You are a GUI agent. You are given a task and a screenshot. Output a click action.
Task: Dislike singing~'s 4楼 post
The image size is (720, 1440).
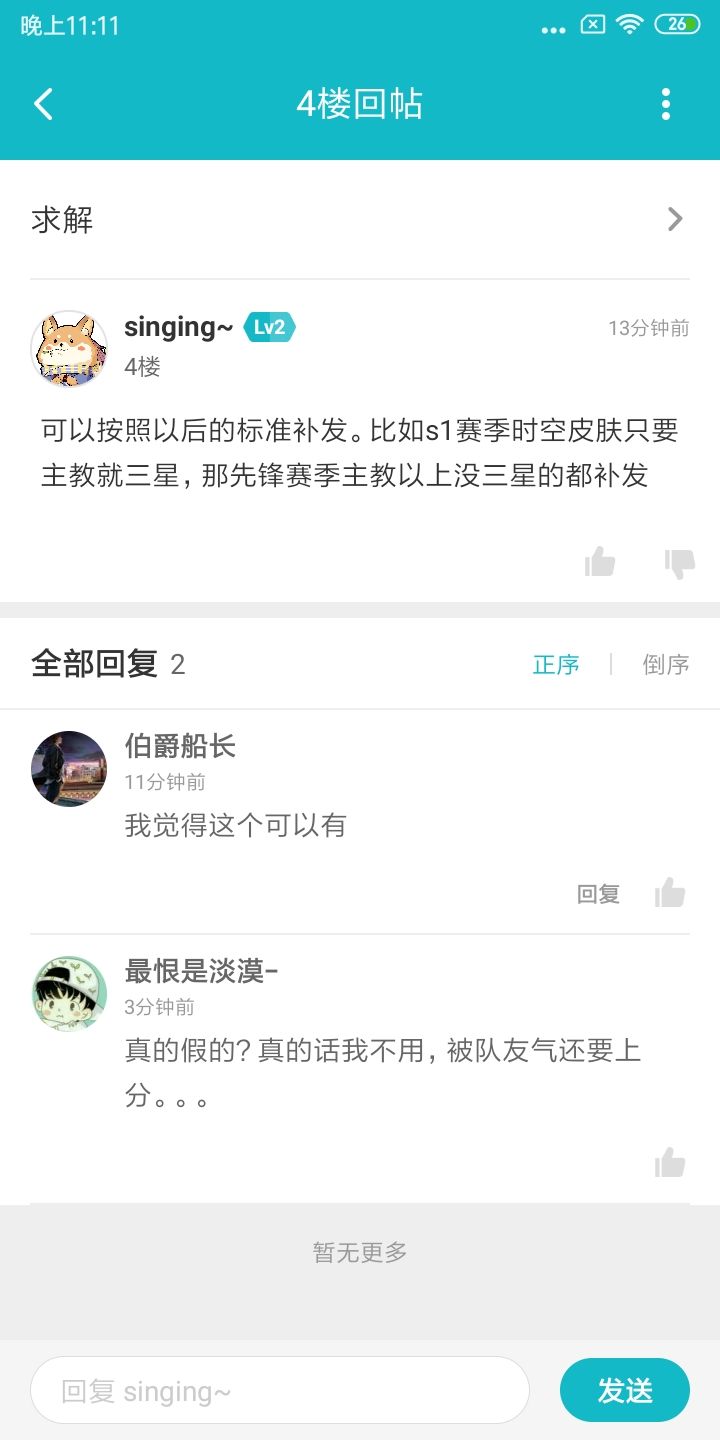click(x=680, y=563)
